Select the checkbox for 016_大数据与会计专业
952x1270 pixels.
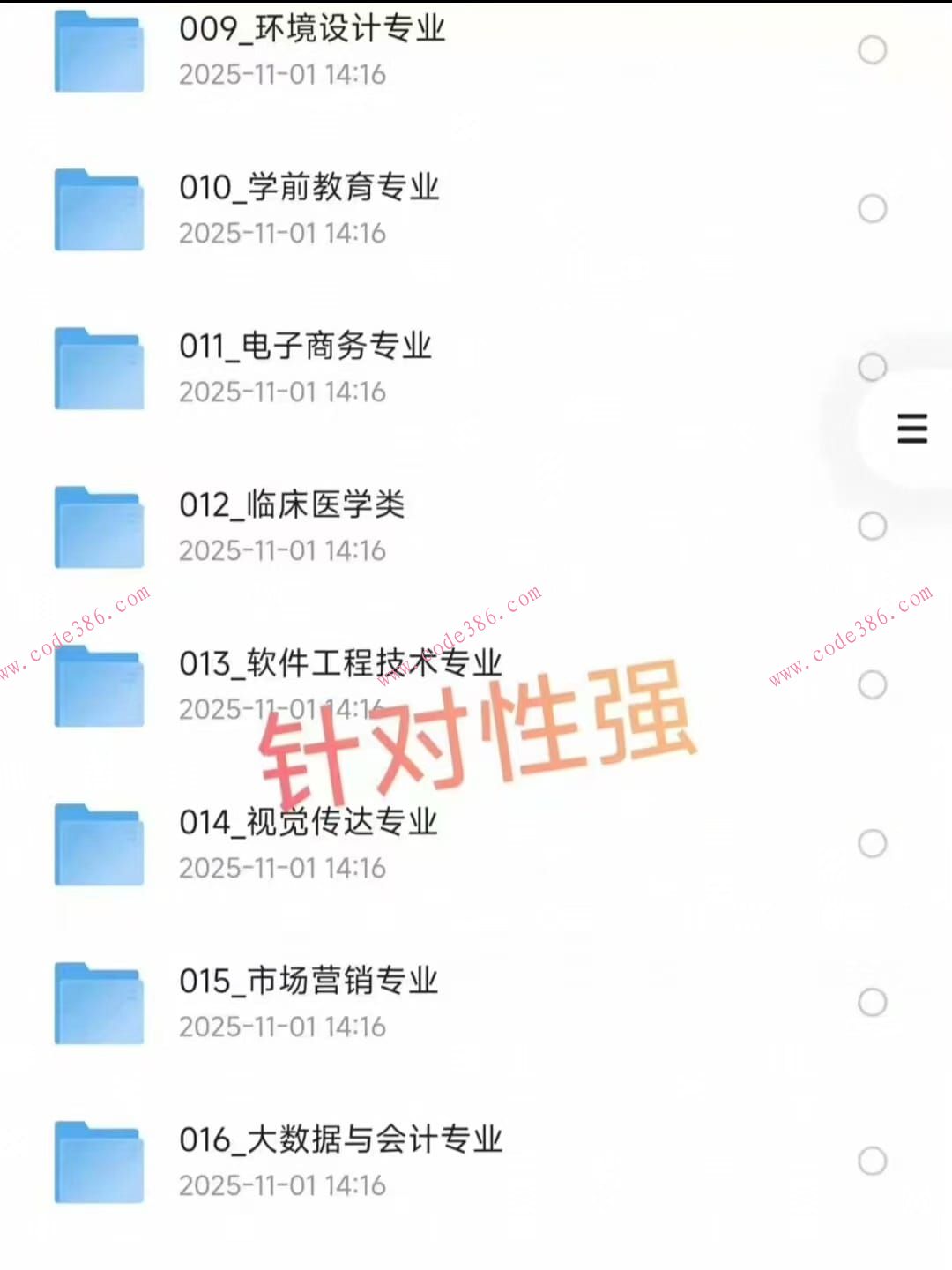pos(873,1161)
